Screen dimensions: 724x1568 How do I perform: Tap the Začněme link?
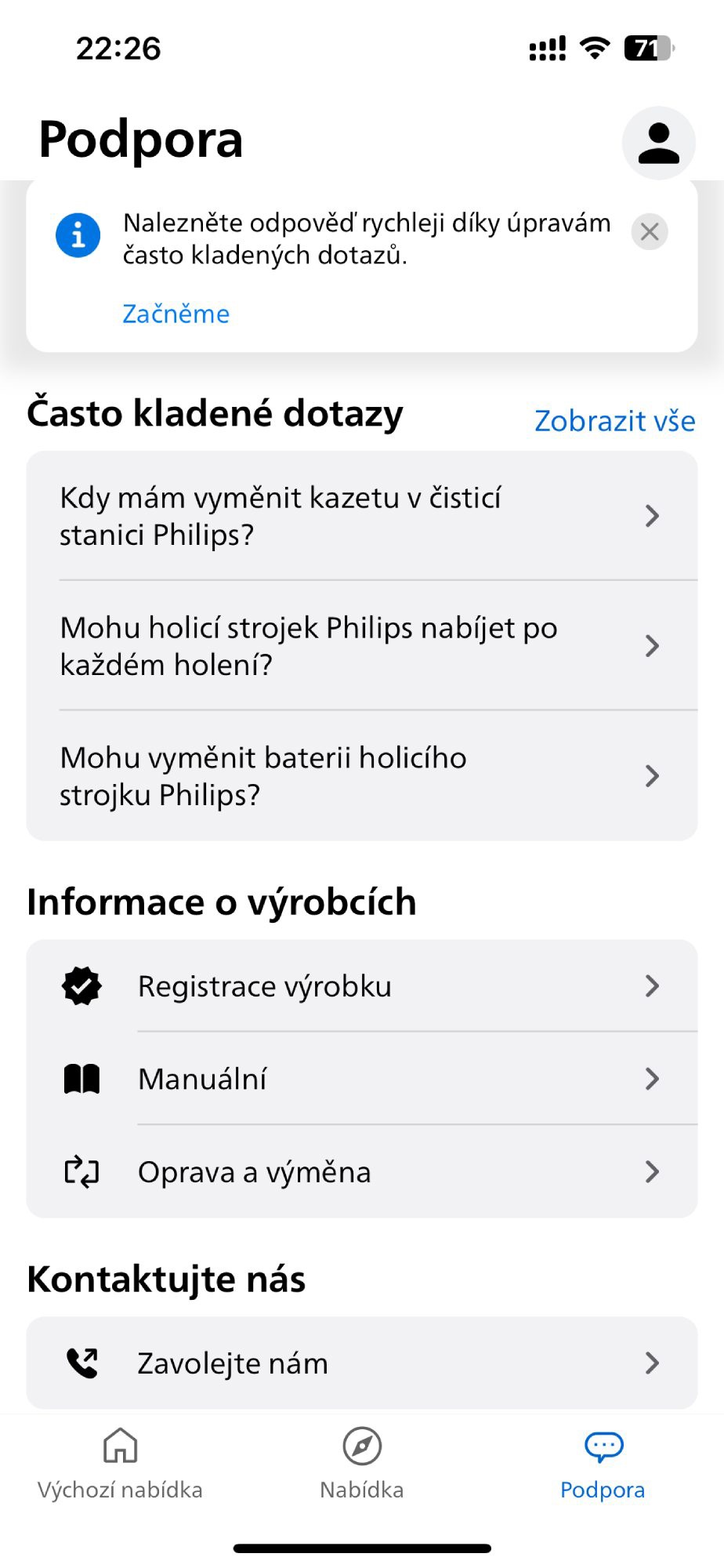click(x=176, y=314)
